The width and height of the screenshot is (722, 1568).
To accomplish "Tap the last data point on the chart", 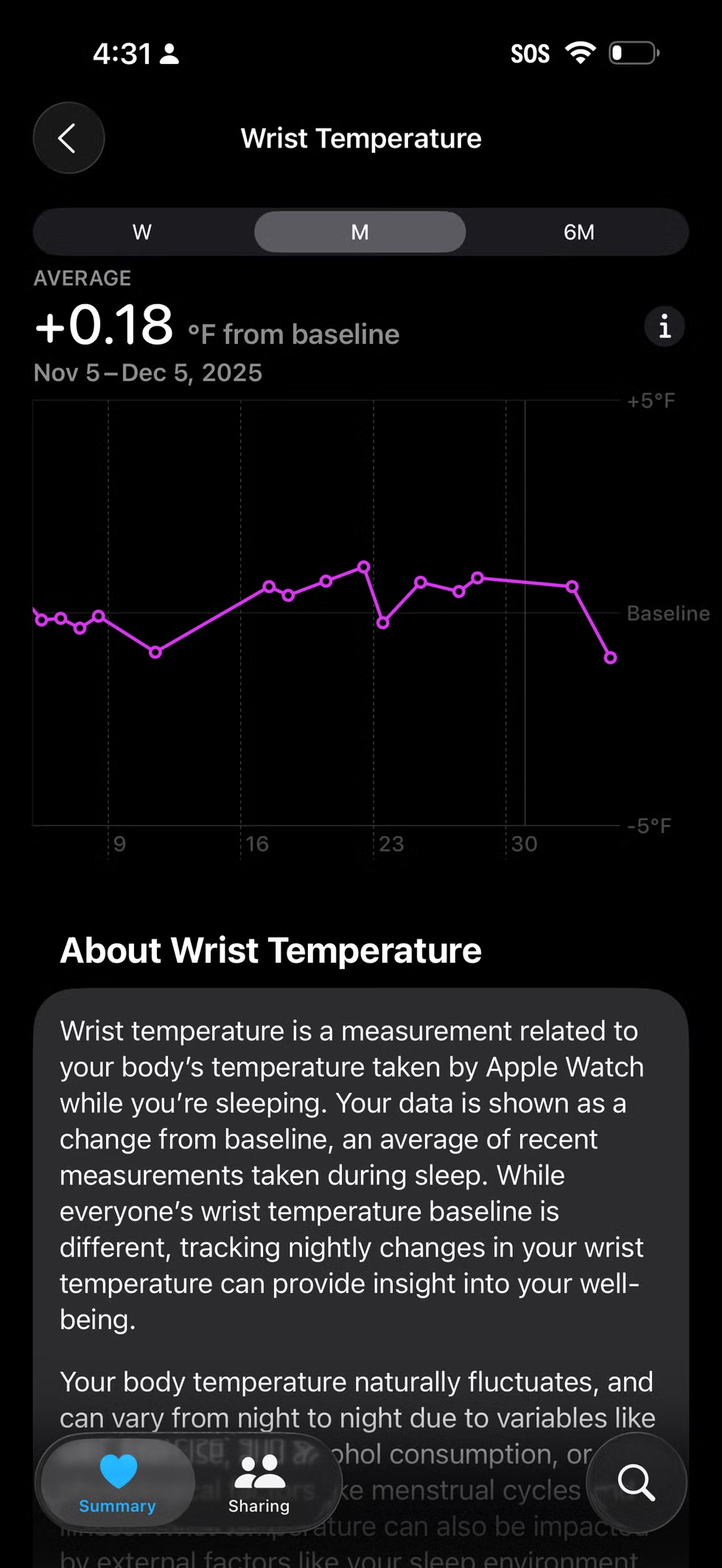I will [x=611, y=658].
